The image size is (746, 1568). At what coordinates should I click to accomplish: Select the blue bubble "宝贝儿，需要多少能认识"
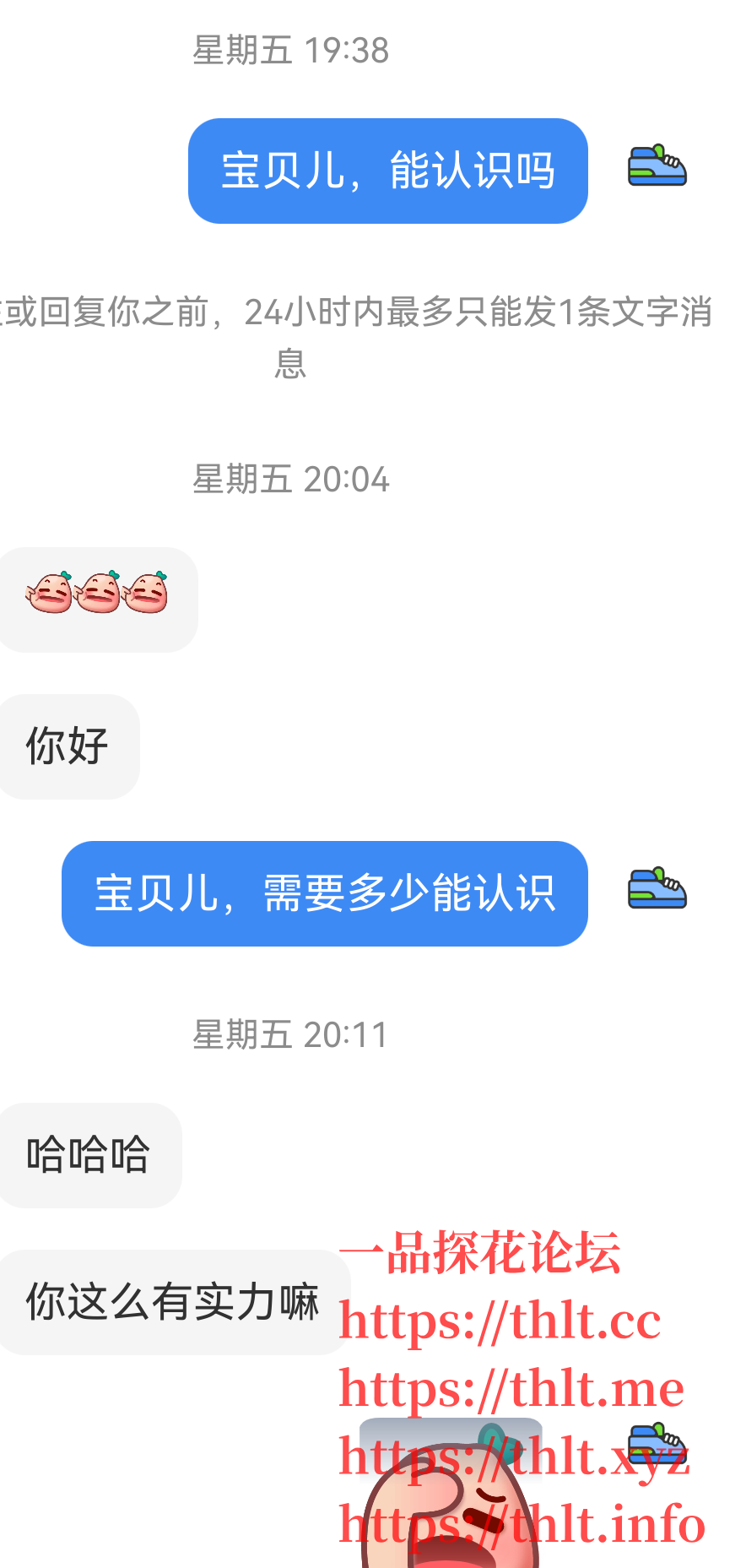coord(324,893)
